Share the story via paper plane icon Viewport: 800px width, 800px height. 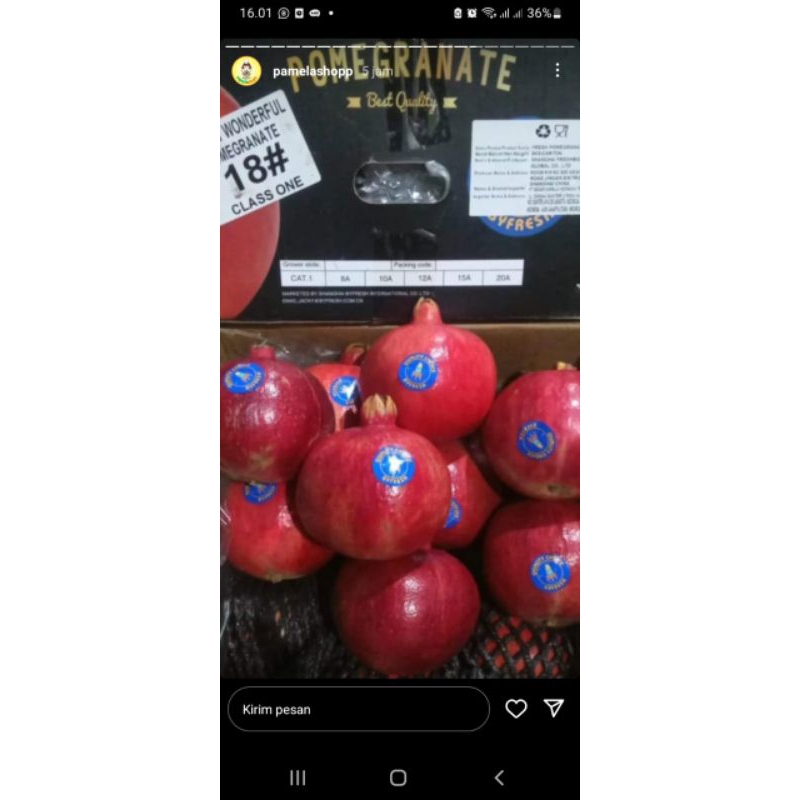point(554,708)
